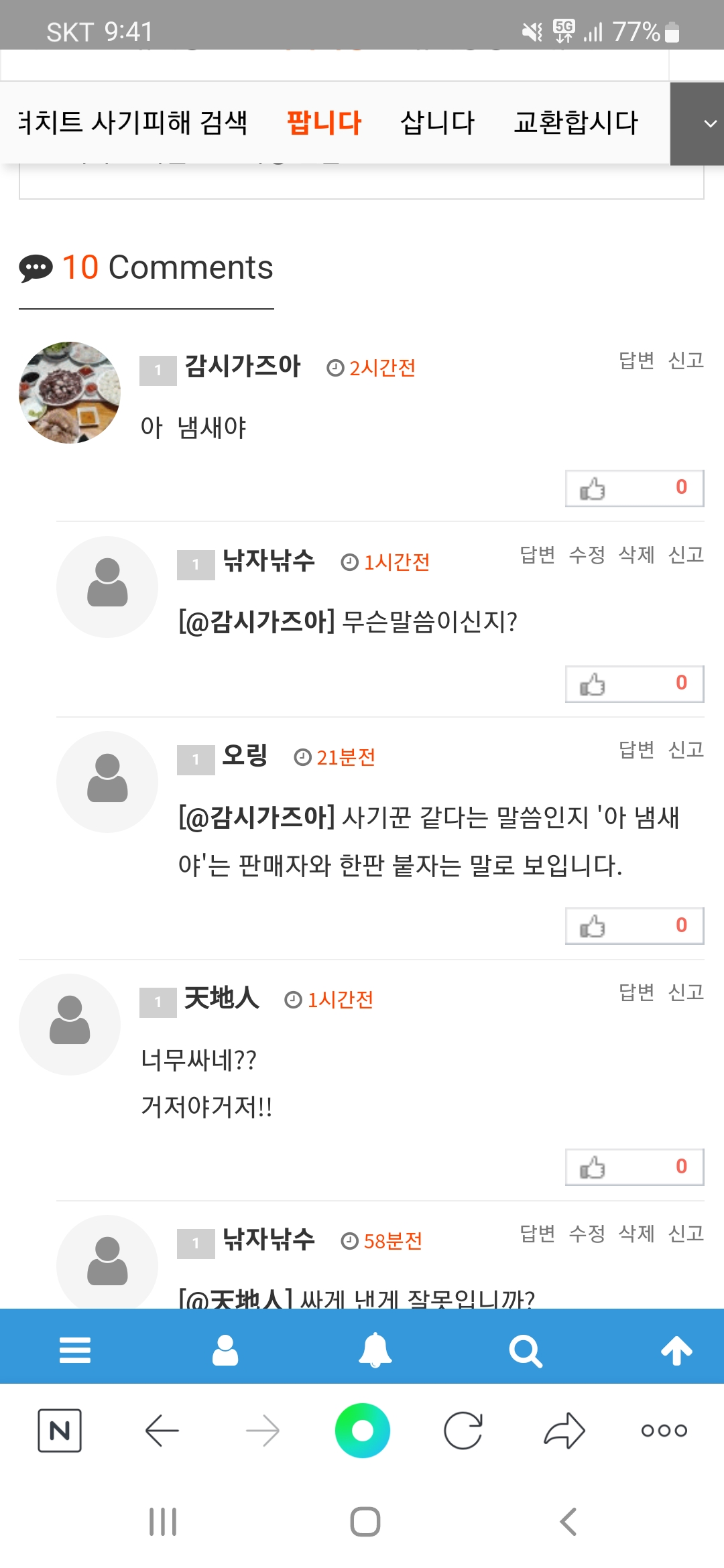Open the hamburger menu in blue bar

pos(75,1350)
